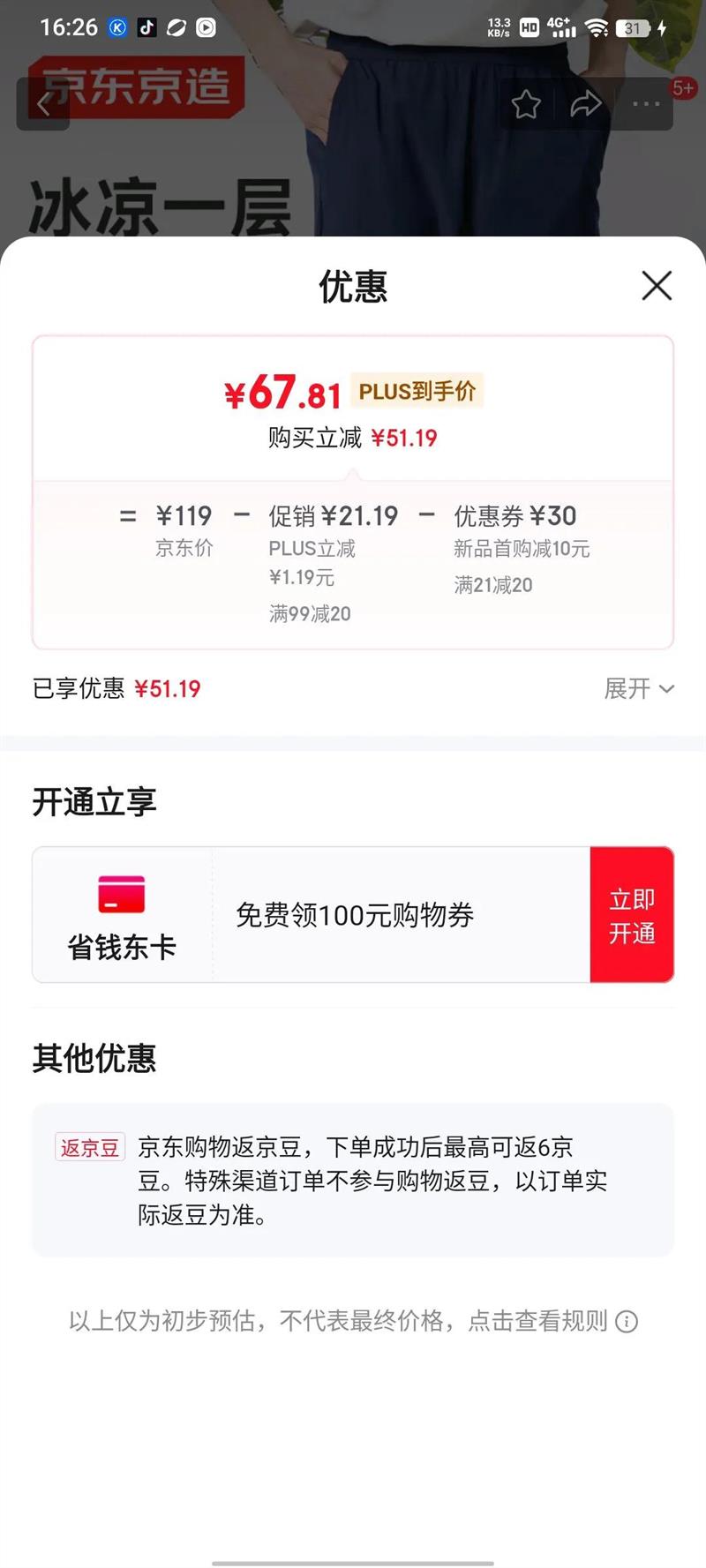Close the 优惠 discount sheet
The height and width of the screenshot is (1568, 706).
click(x=657, y=286)
